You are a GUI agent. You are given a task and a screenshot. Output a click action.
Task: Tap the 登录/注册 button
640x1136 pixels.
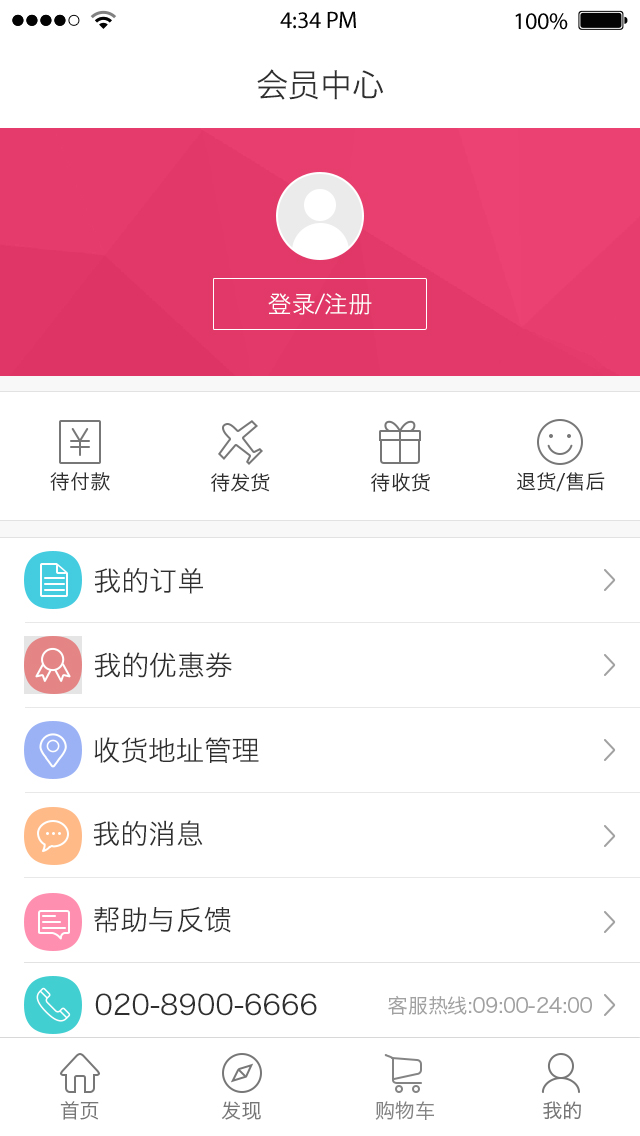click(320, 304)
